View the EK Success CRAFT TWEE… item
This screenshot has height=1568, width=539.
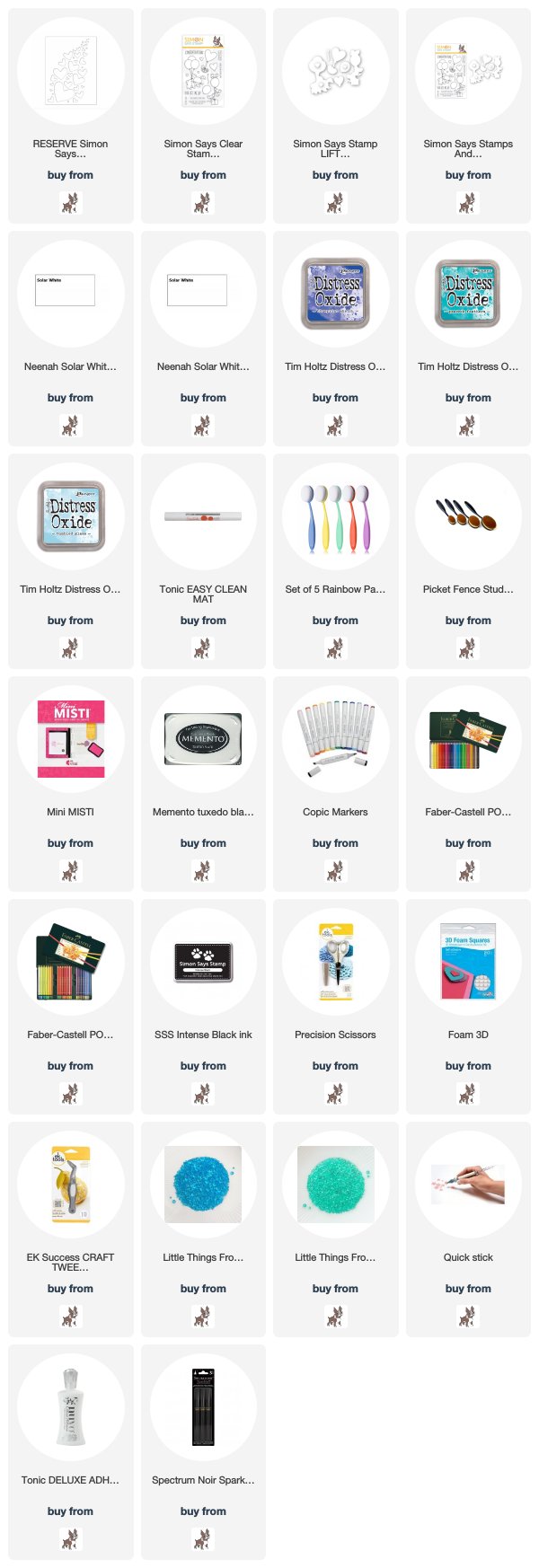tap(70, 1185)
